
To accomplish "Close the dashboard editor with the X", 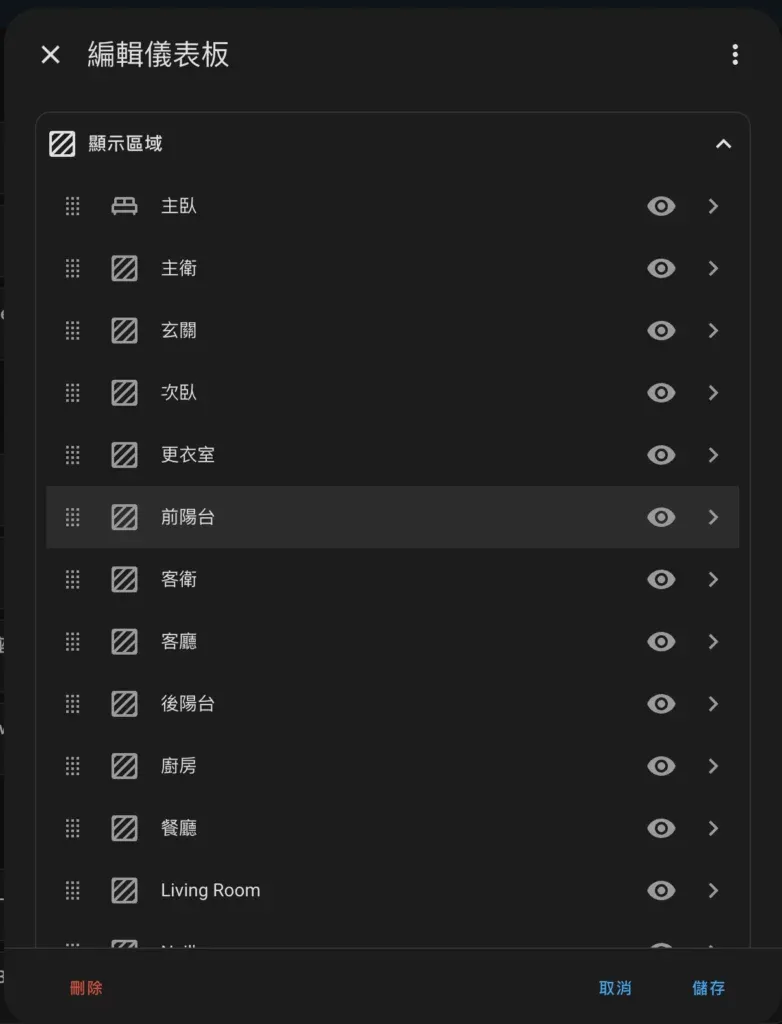I will [x=50, y=54].
